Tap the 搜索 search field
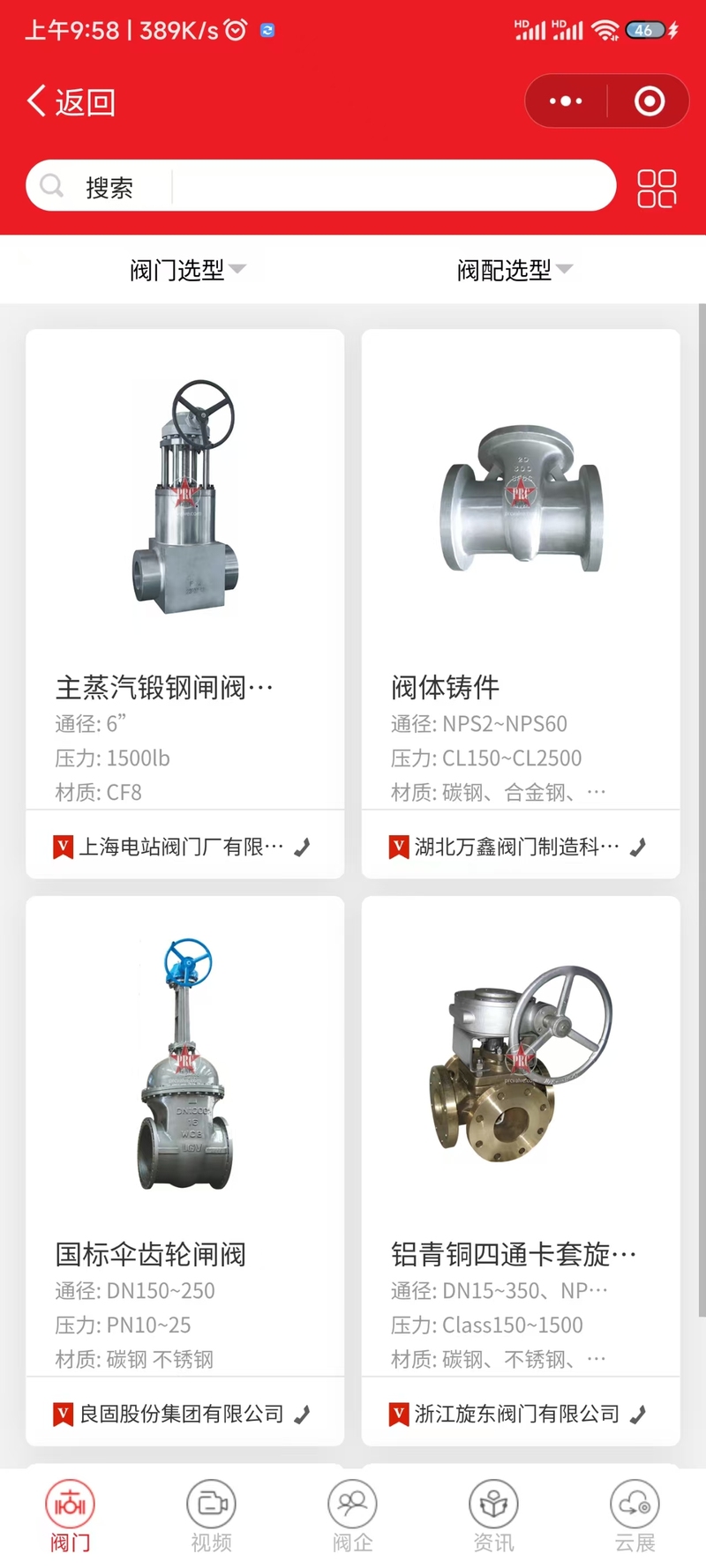 pos(353,186)
